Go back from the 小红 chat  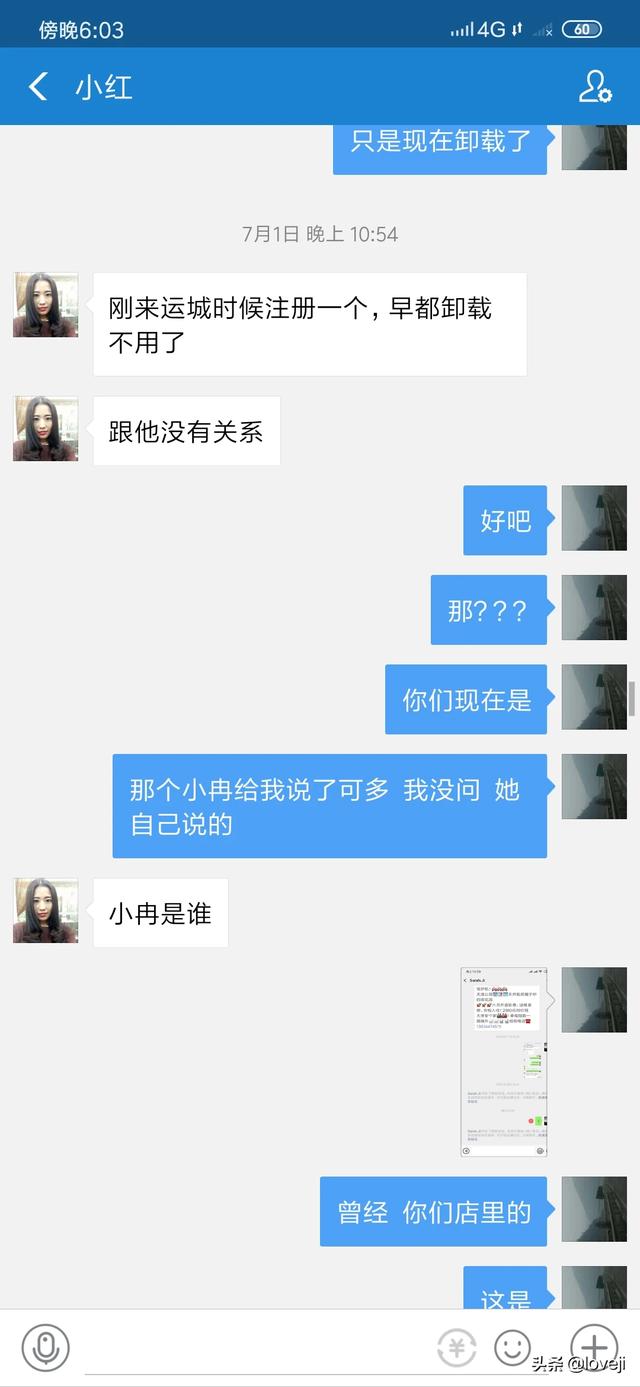(38, 86)
